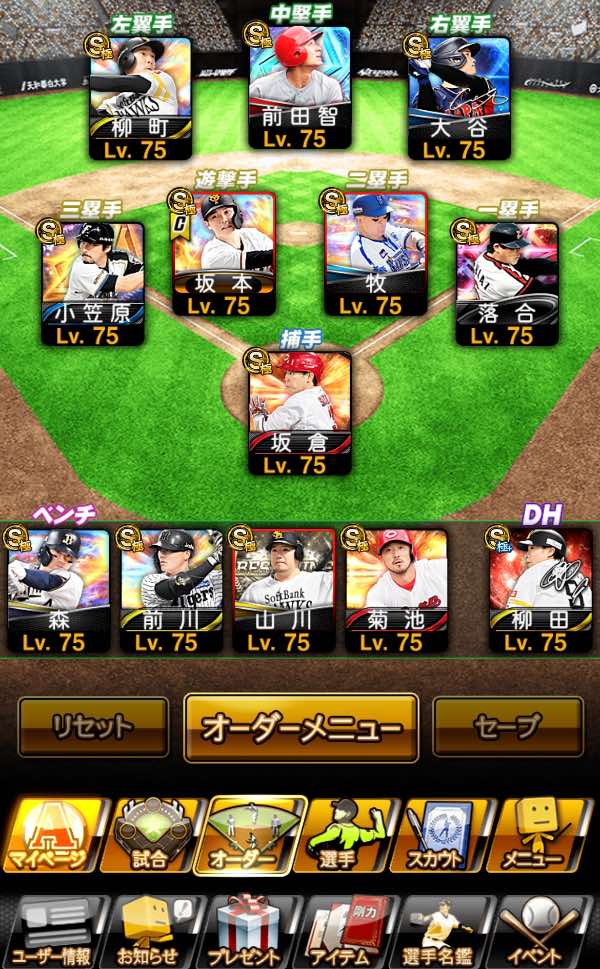Tap bench player card 山川
Screen dimensions: 600x969
pos(284,590)
